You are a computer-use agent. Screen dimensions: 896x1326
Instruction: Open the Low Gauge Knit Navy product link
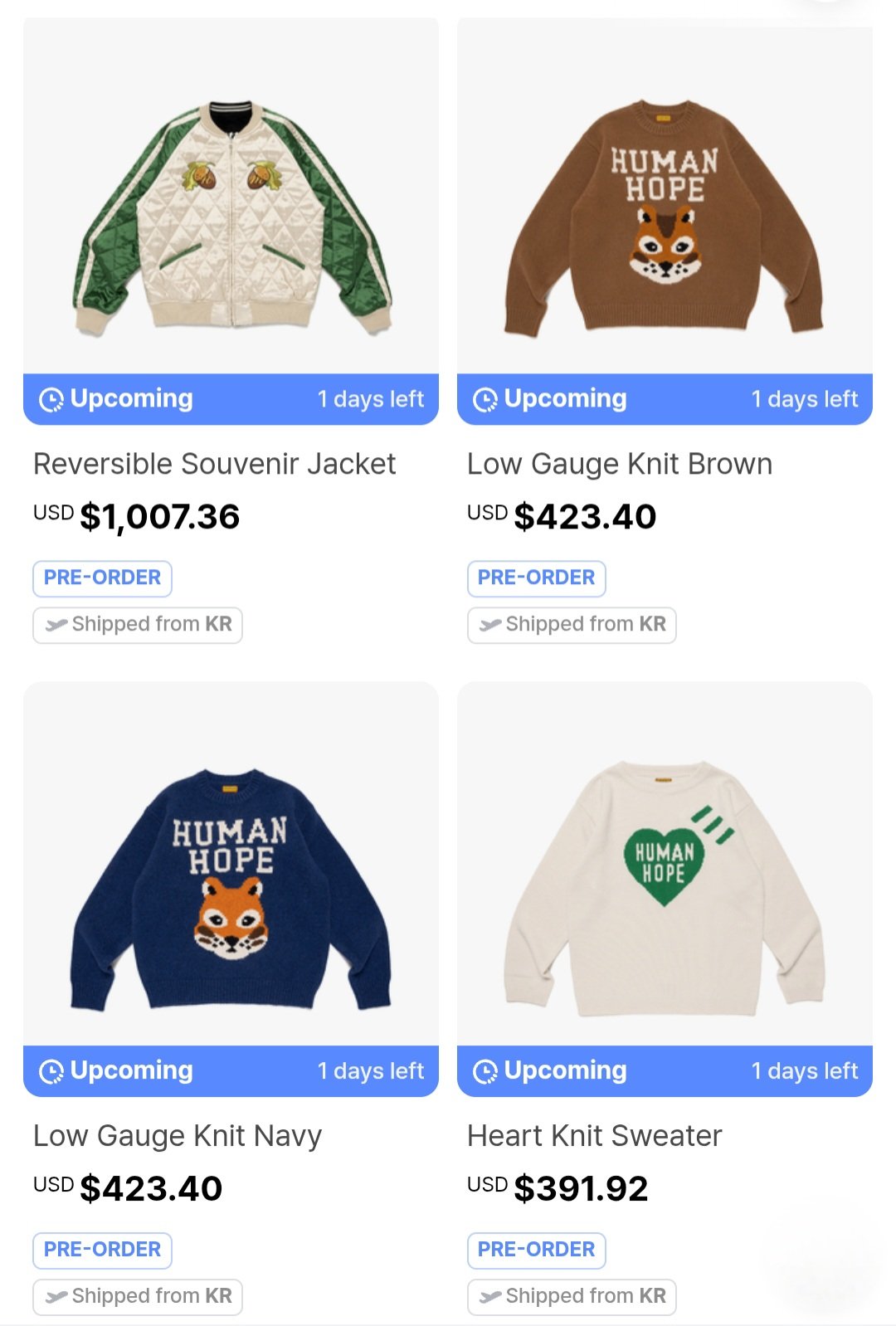tap(176, 1136)
